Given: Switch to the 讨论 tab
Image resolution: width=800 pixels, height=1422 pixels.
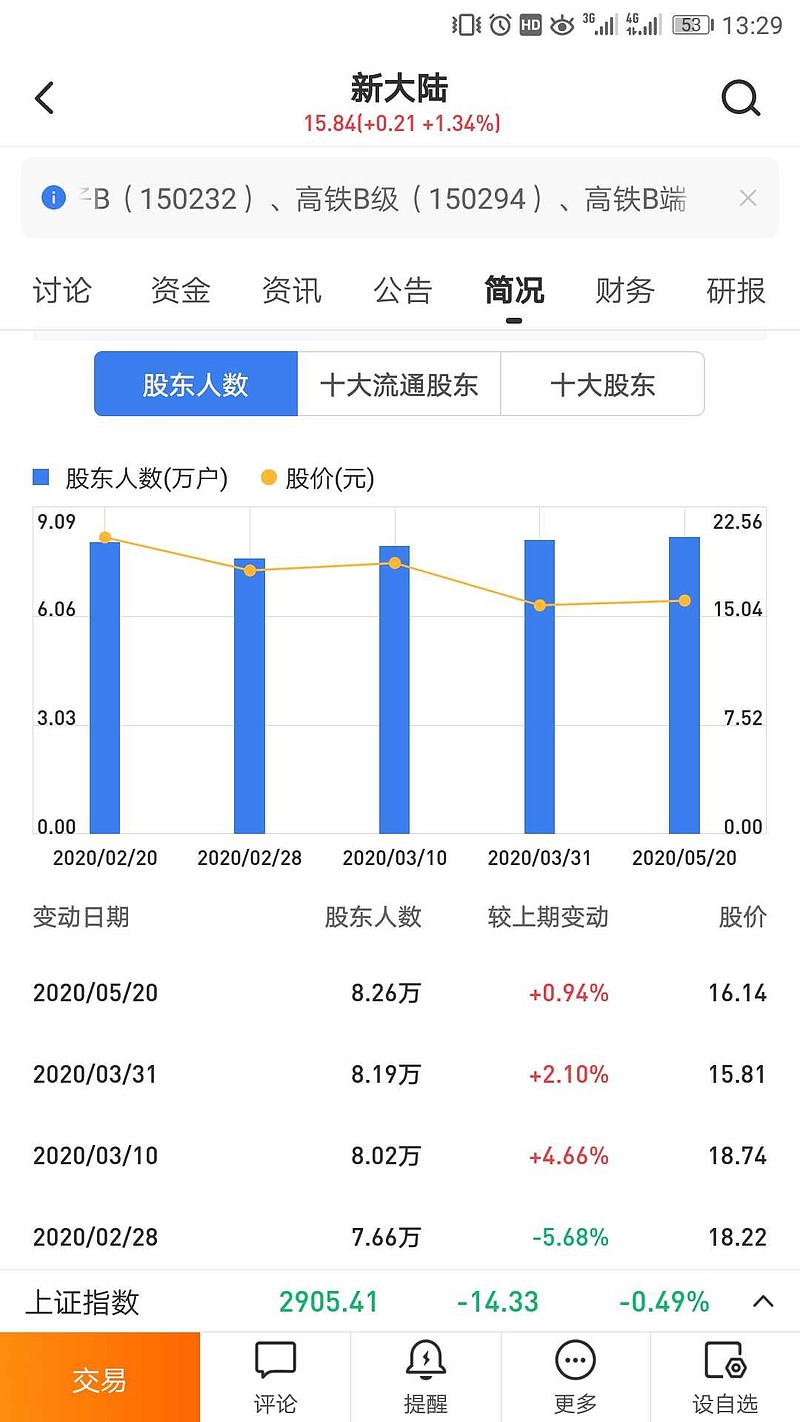Looking at the screenshot, I should (62, 291).
